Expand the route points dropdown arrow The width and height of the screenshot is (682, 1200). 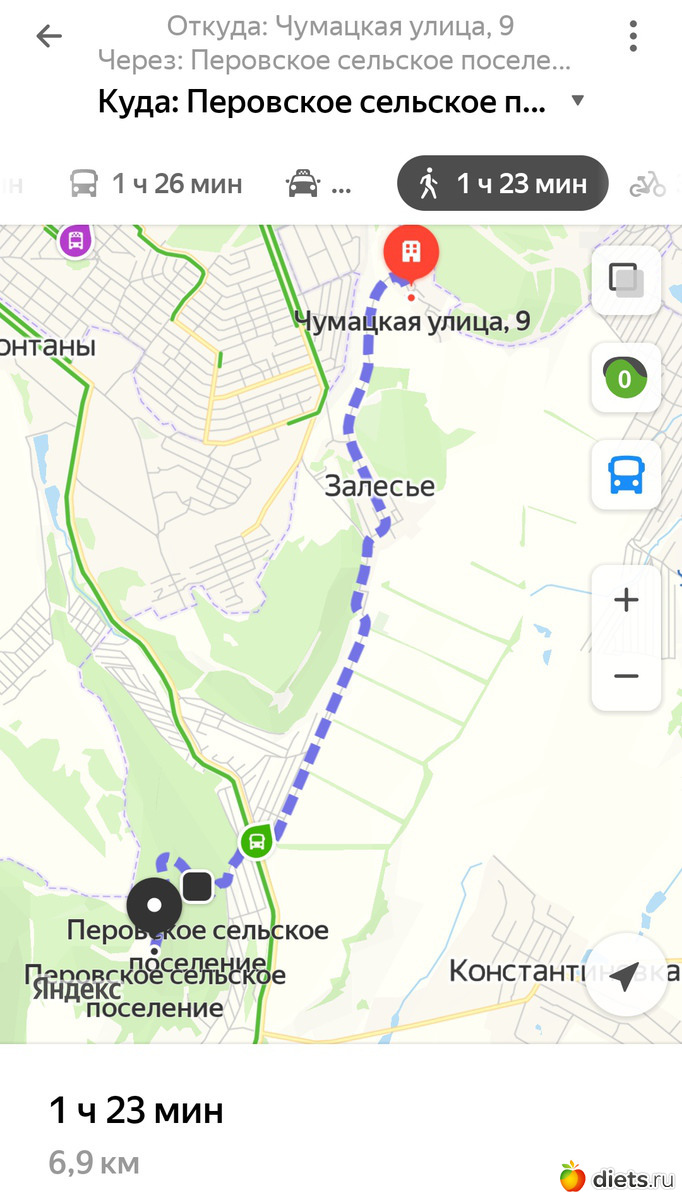[x=577, y=101]
